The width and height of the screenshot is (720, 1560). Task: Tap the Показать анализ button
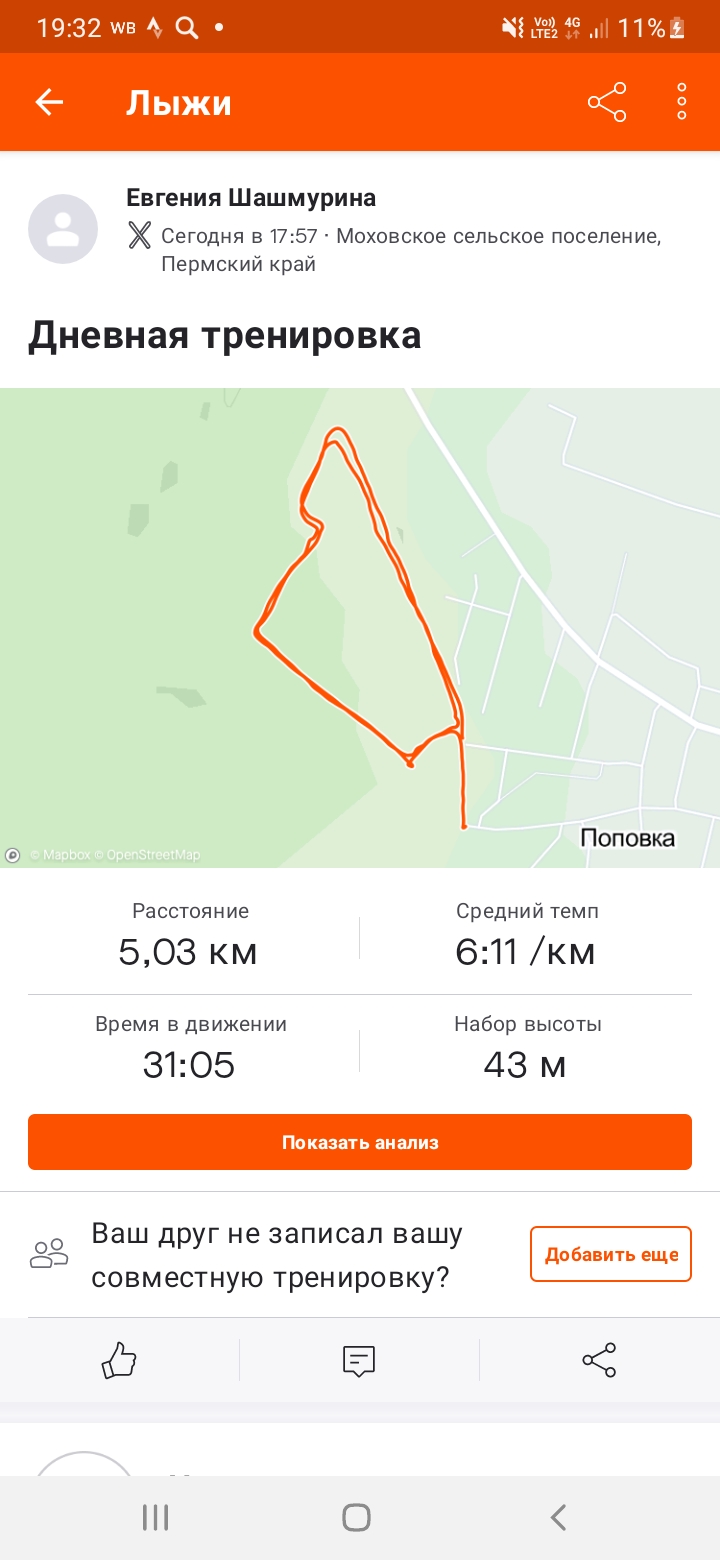point(360,1142)
